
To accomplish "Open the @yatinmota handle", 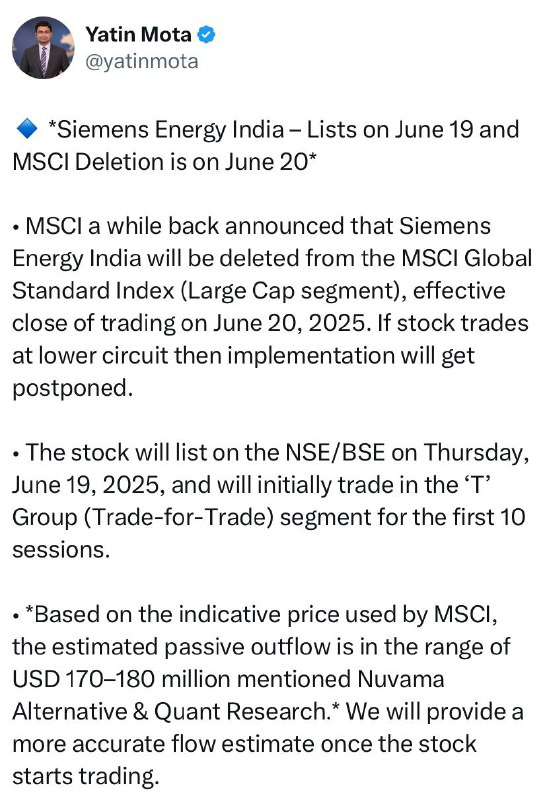I will pyautogui.click(x=142, y=61).
